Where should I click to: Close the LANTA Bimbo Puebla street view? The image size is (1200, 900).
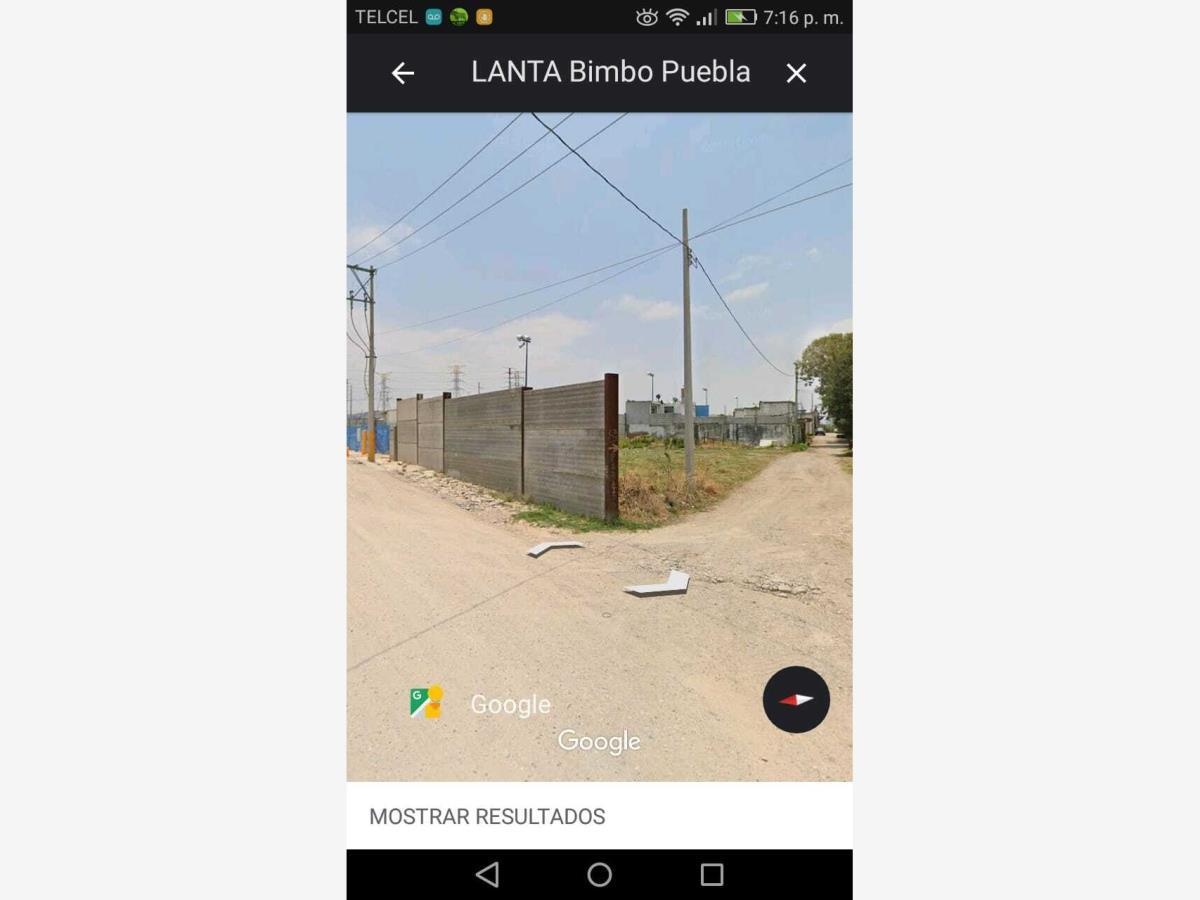[x=796, y=73]
